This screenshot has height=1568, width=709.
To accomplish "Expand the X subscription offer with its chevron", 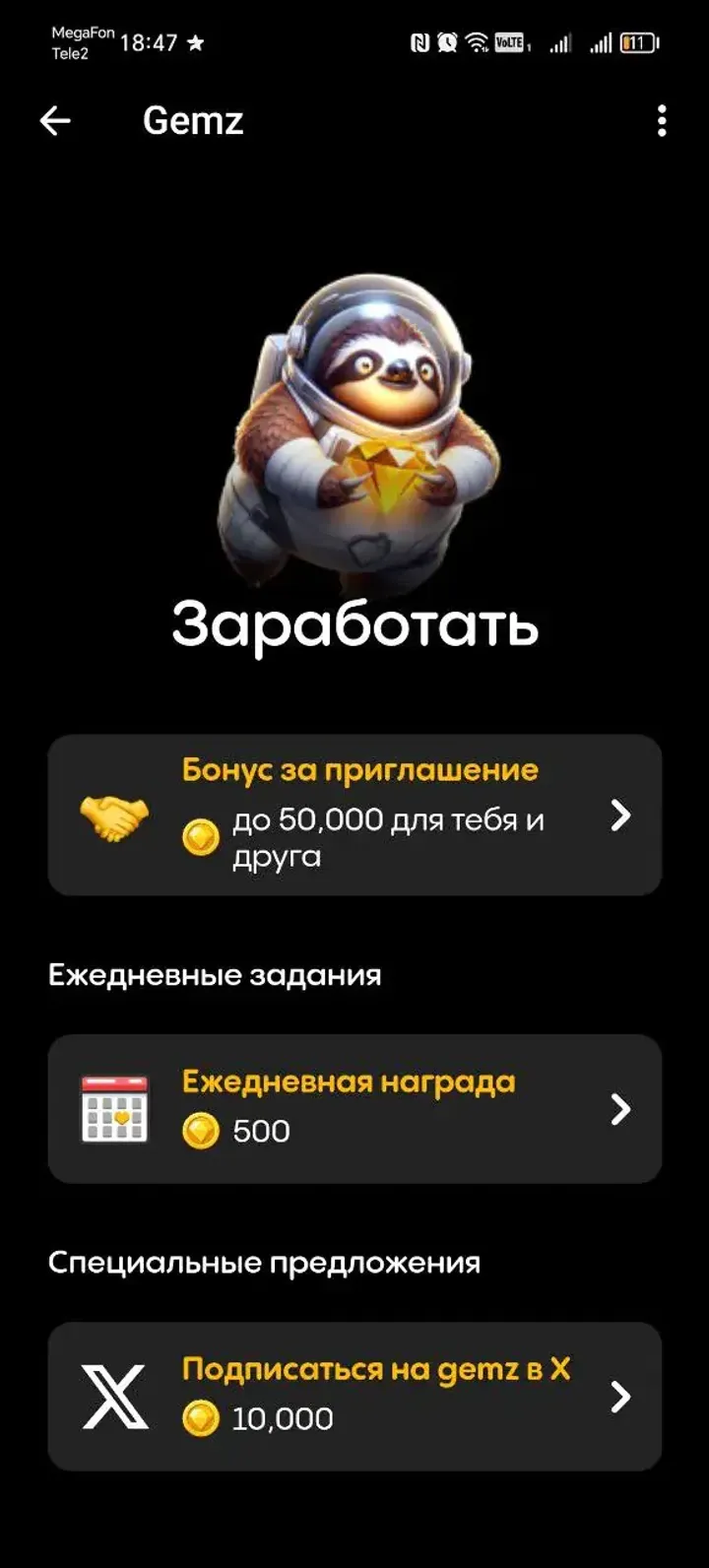I will coord(620,1398).
